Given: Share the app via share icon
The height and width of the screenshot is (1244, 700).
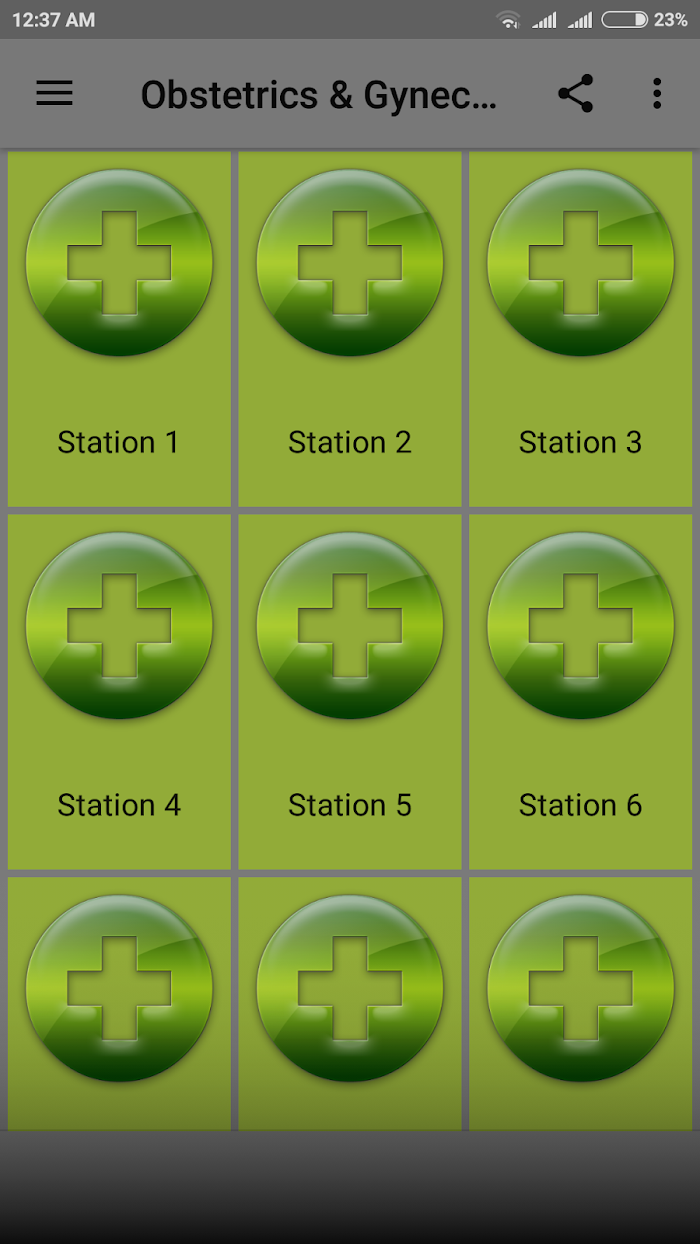Looking at the screenshot, I should (576, 93).
